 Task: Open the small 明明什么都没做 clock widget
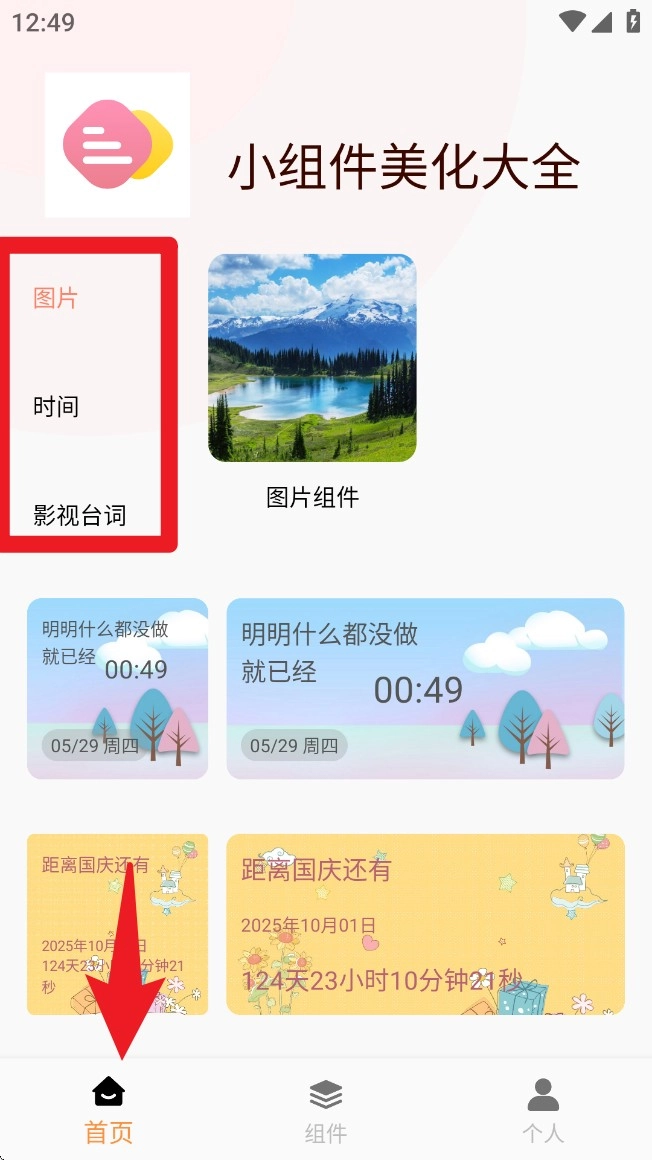[x=117, y=688]
